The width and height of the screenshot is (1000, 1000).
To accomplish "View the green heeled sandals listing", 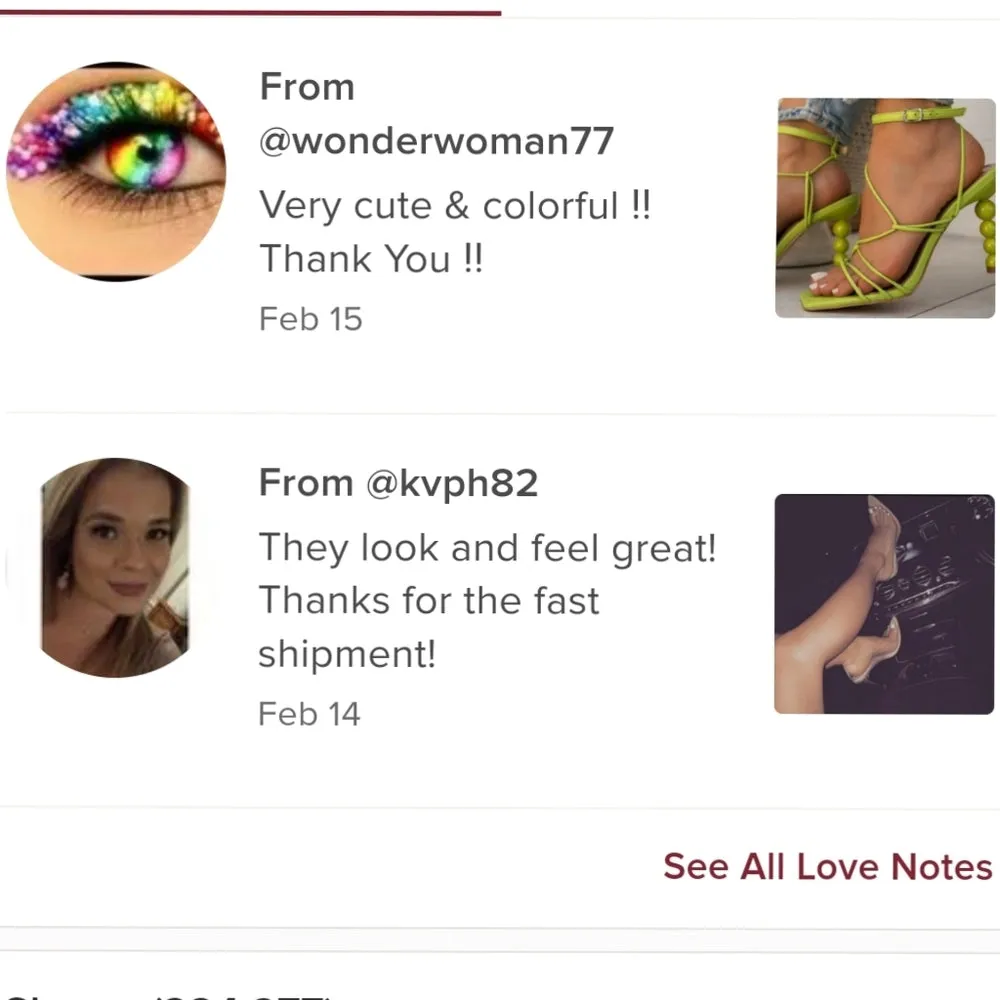I will point(885,208).
